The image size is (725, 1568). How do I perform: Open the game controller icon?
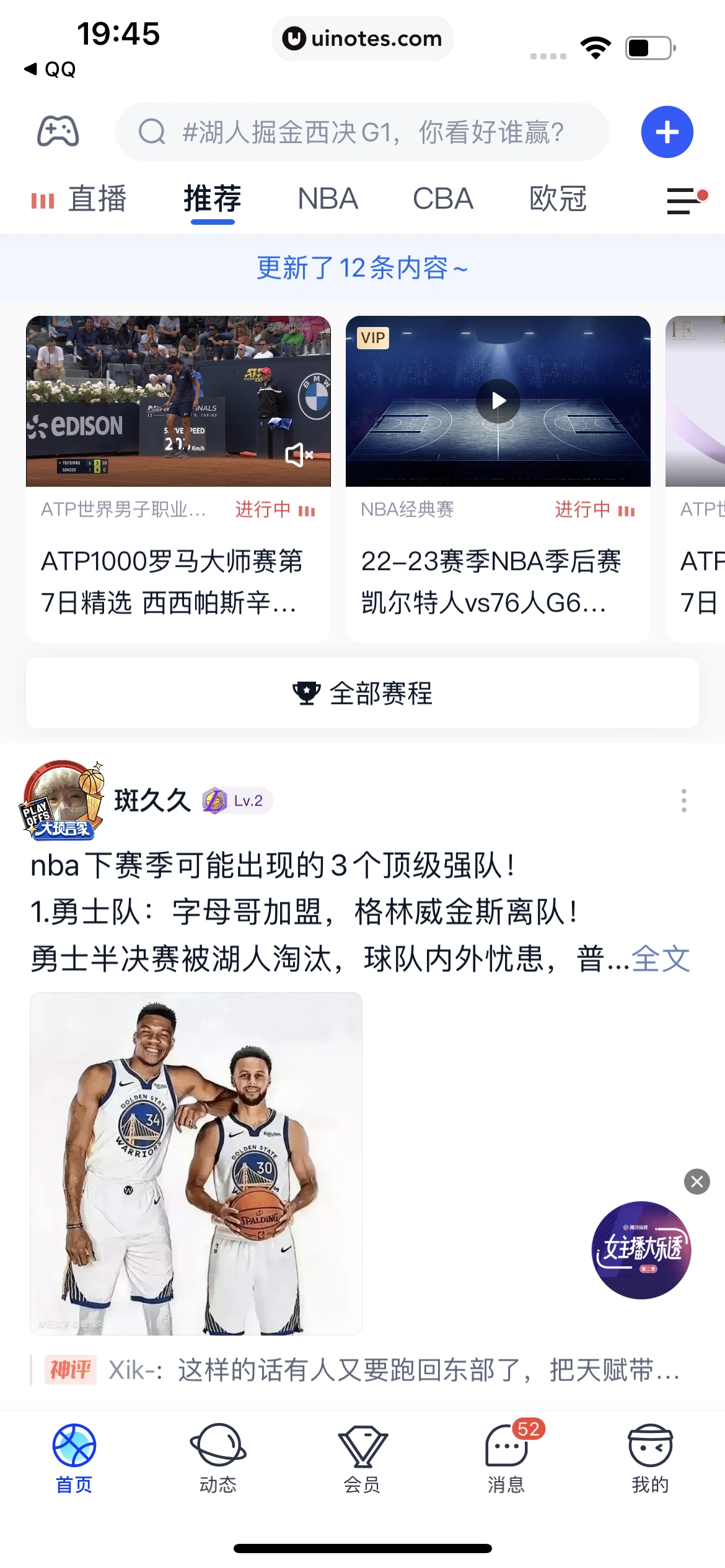(x=58, y=131)
